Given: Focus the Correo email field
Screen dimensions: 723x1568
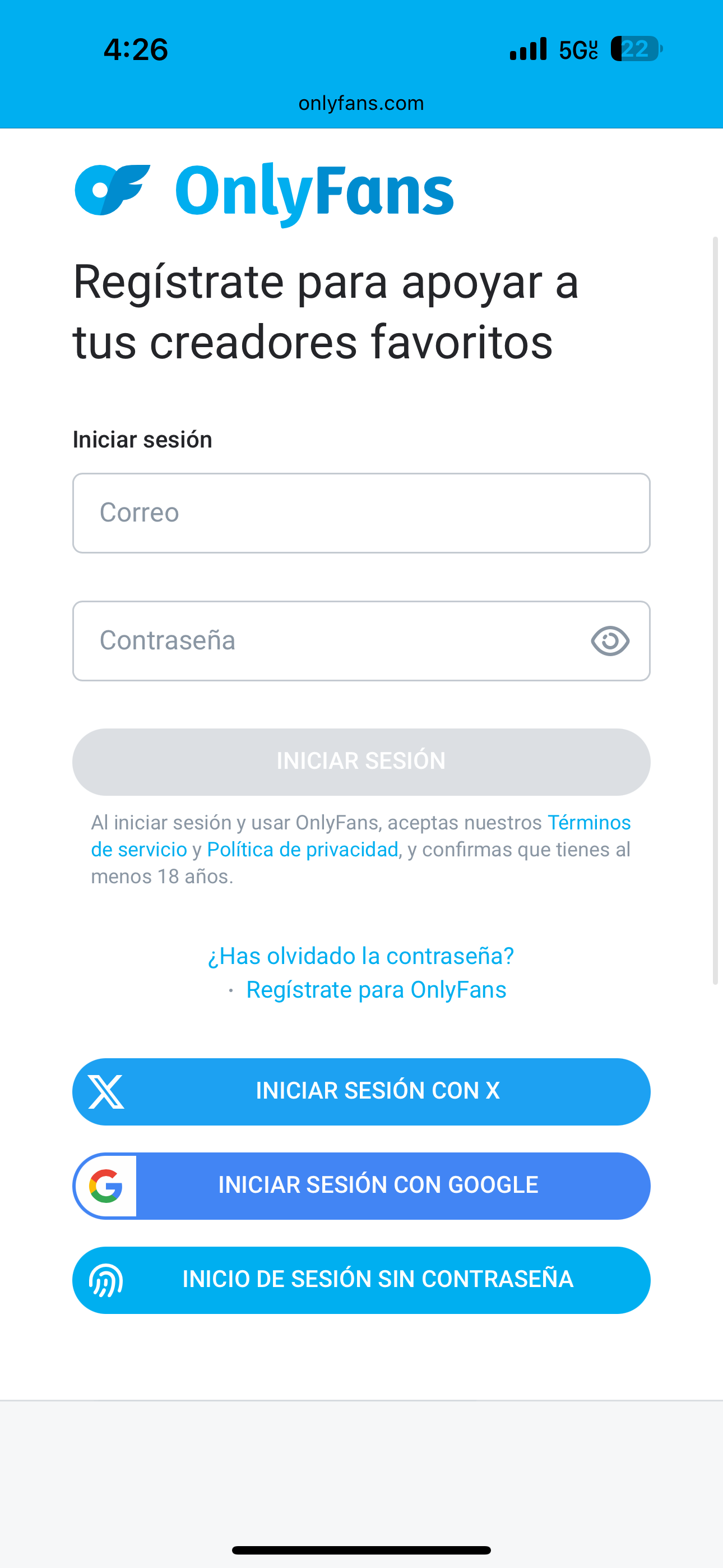Looking at the screenshot, I should pos(361,513).
